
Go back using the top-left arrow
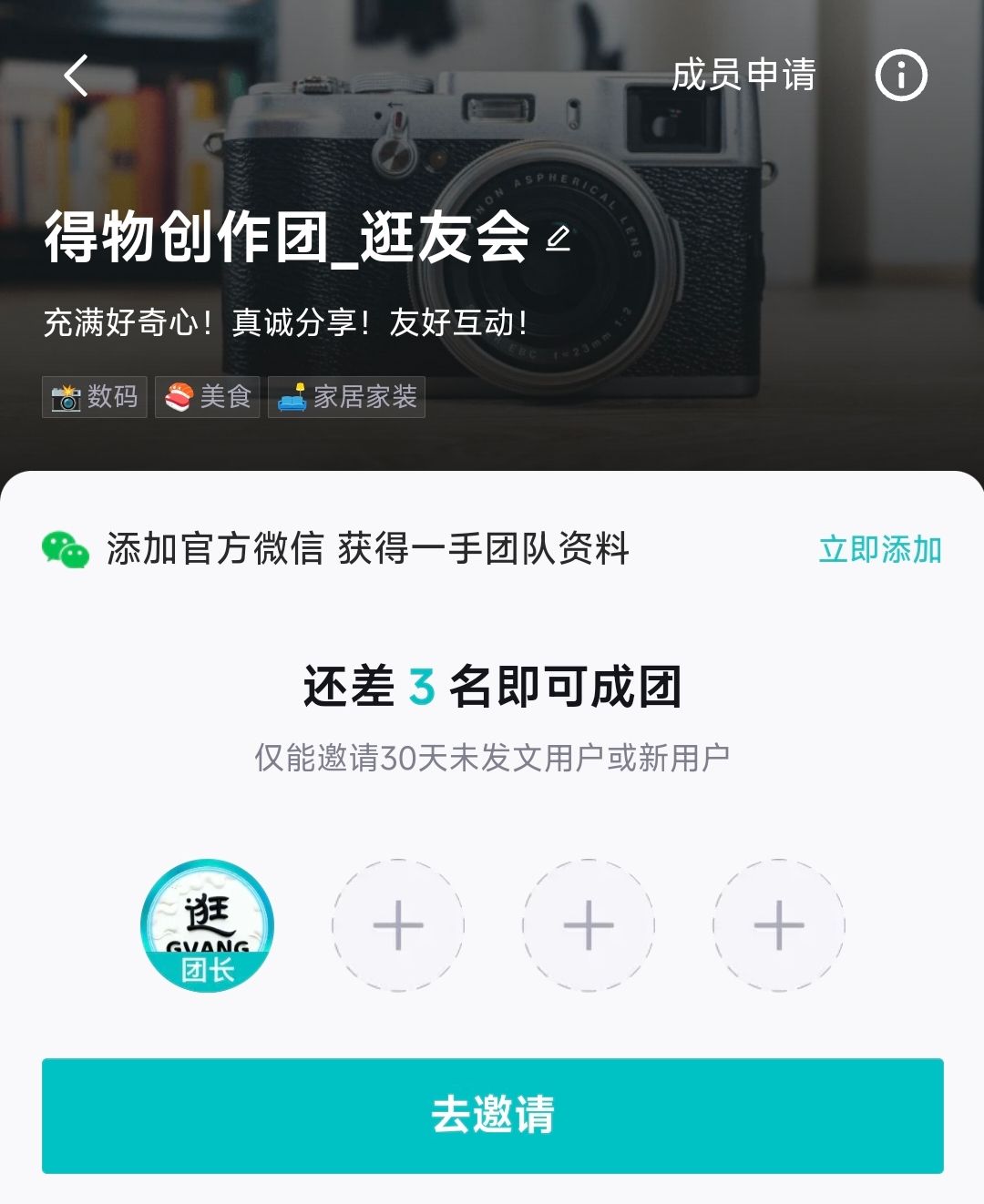[x=77, y=75]
